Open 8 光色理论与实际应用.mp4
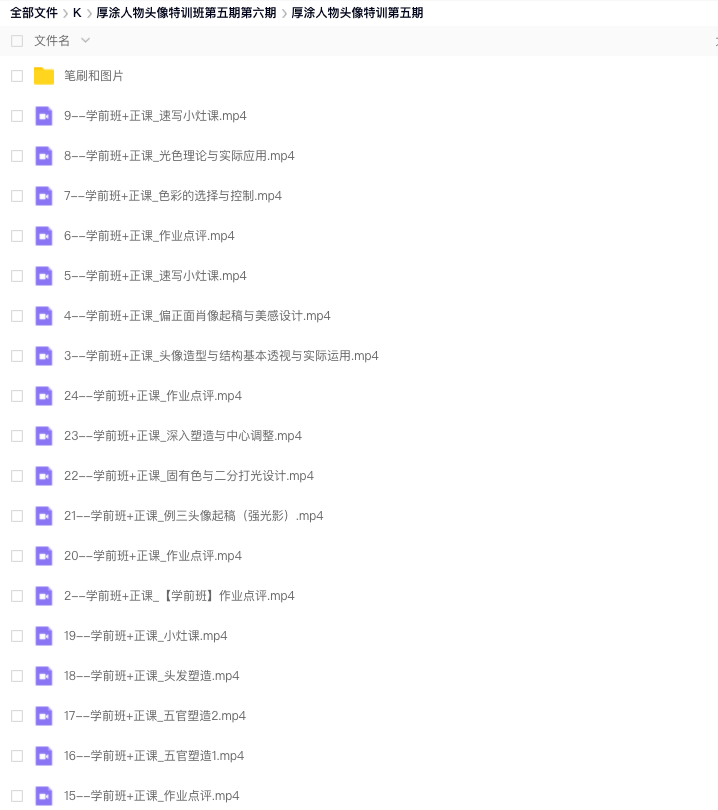Viewport: 718px width, 810px height. click(179, 156)
